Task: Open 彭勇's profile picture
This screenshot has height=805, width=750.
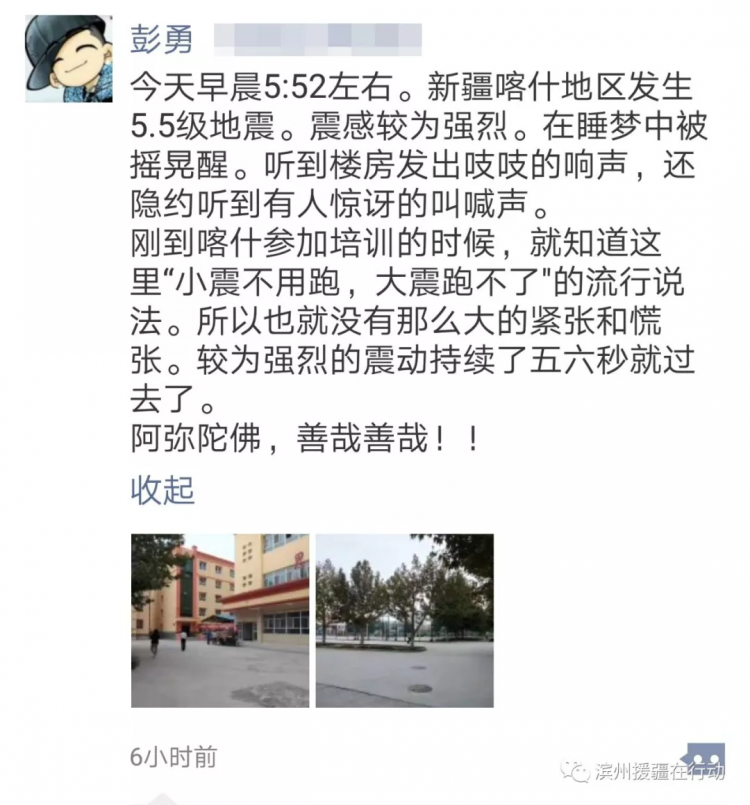Action: point(68,58)
